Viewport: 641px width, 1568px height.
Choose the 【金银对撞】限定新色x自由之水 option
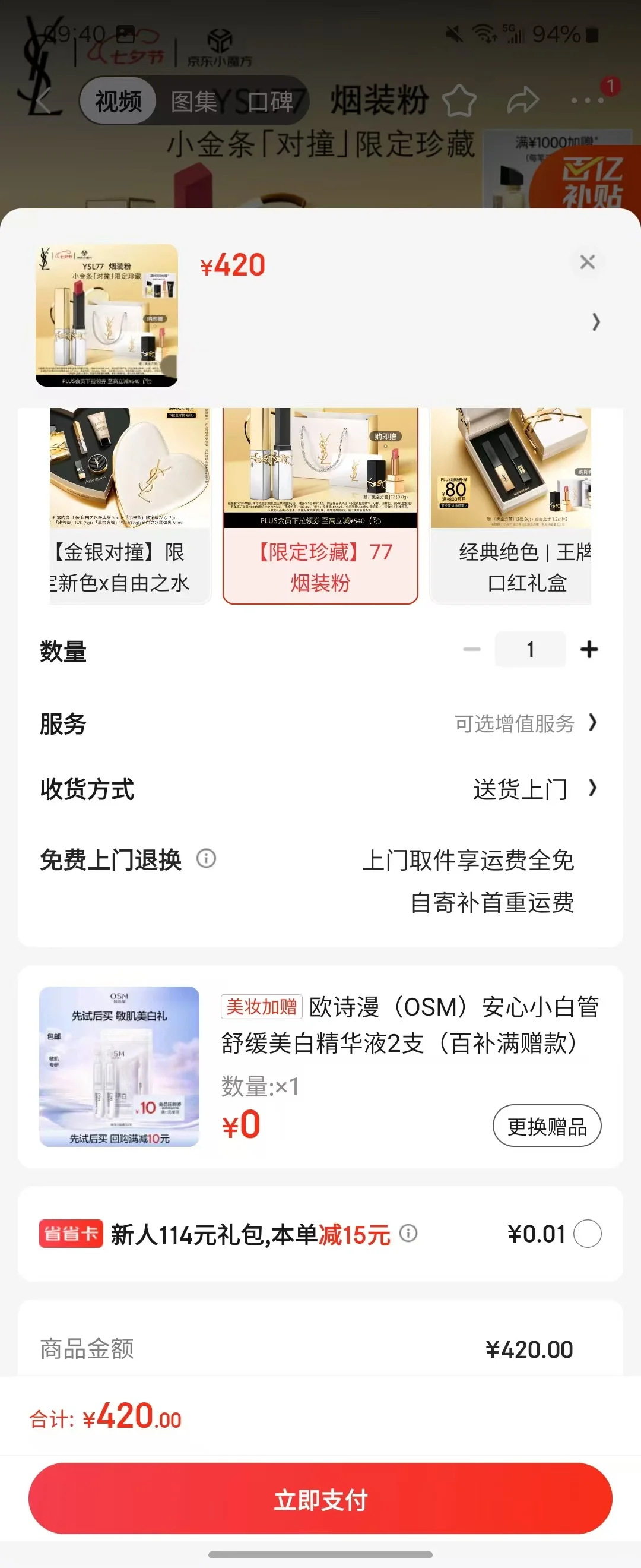(x=130, y=506)
